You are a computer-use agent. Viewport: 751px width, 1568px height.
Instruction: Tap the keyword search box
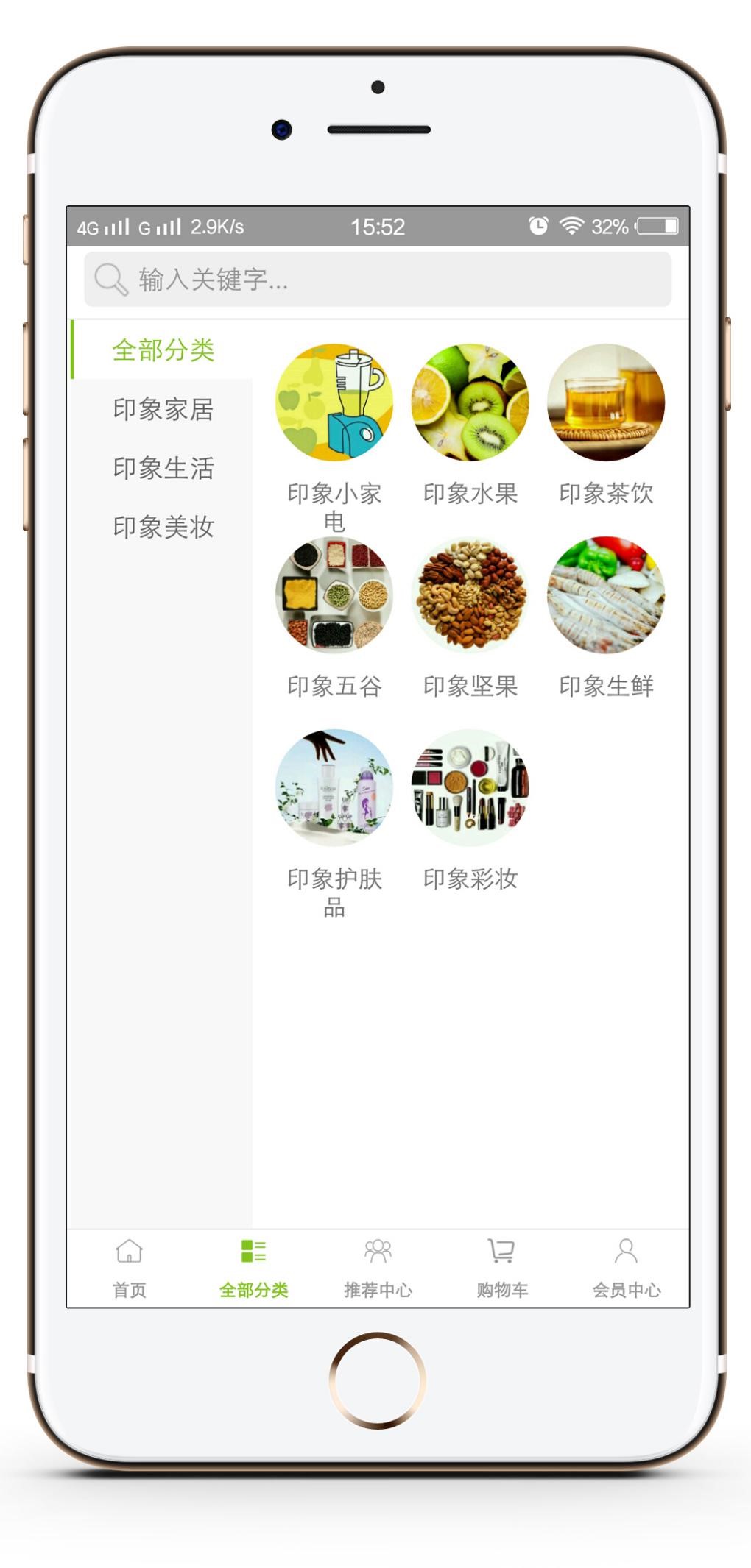(377, 280)
